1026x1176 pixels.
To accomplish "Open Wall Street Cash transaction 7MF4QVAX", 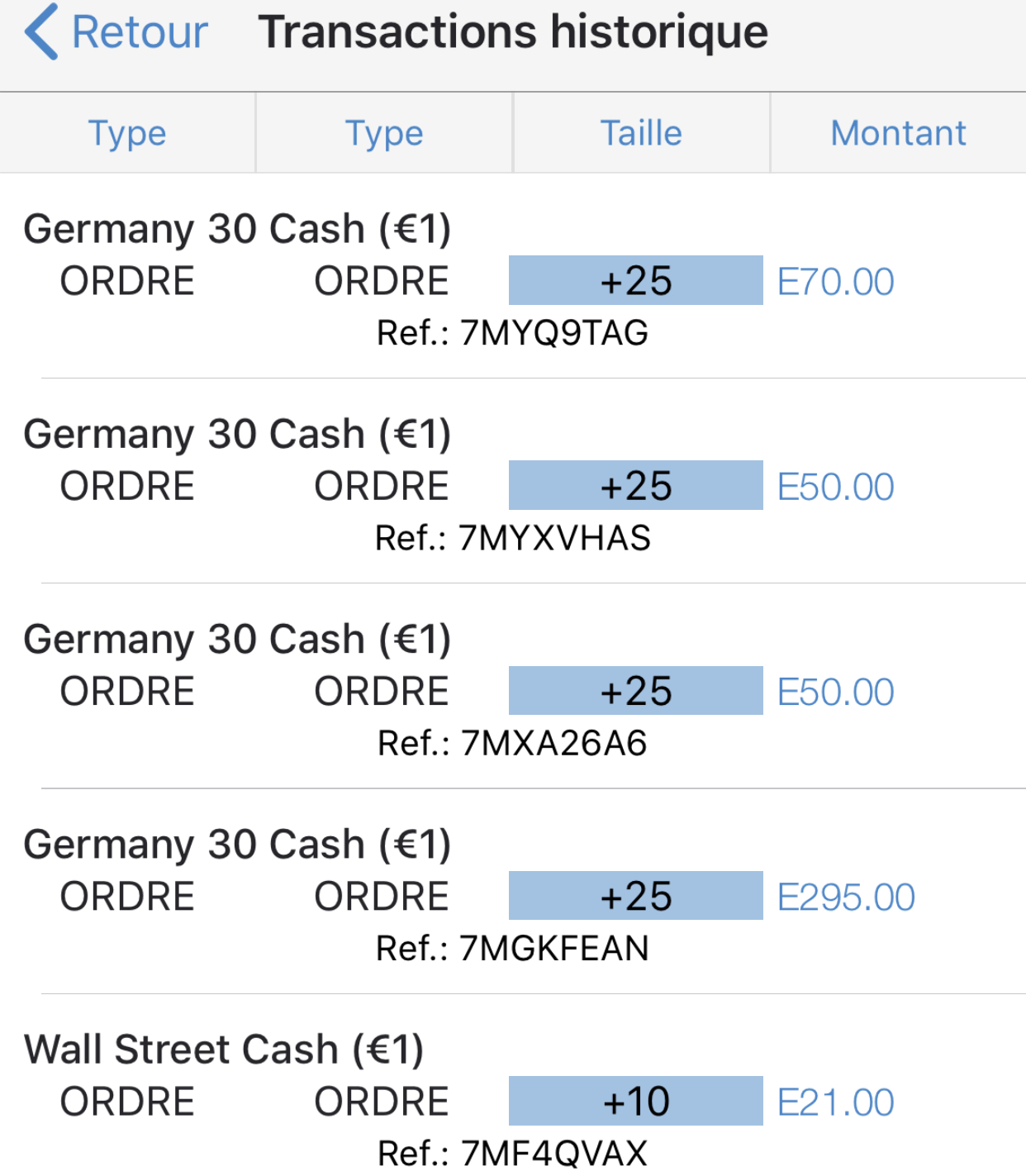I will (x=512, y=1101).
